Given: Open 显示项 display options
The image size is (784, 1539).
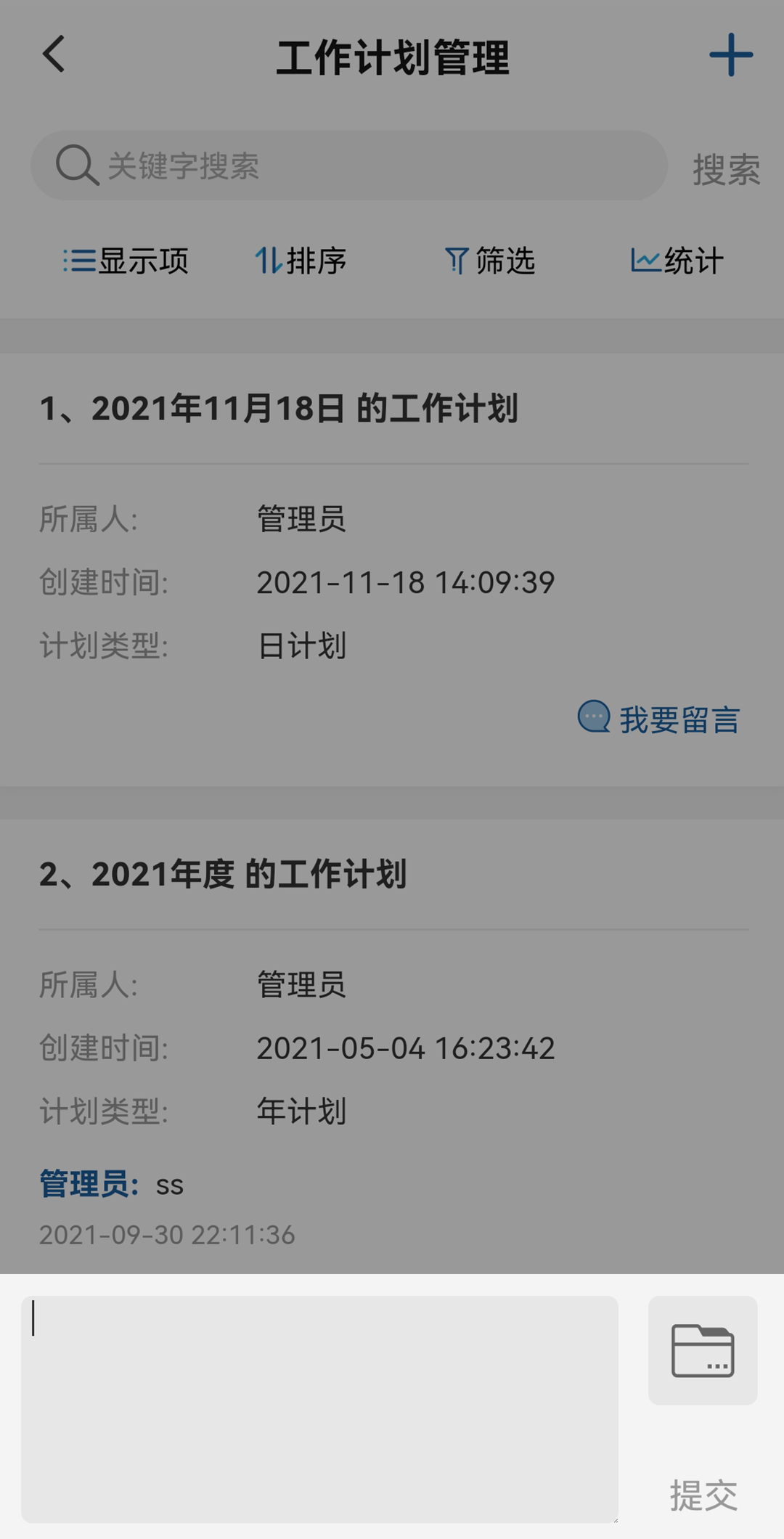Looking at the screenshot, I should pos(126,261).
